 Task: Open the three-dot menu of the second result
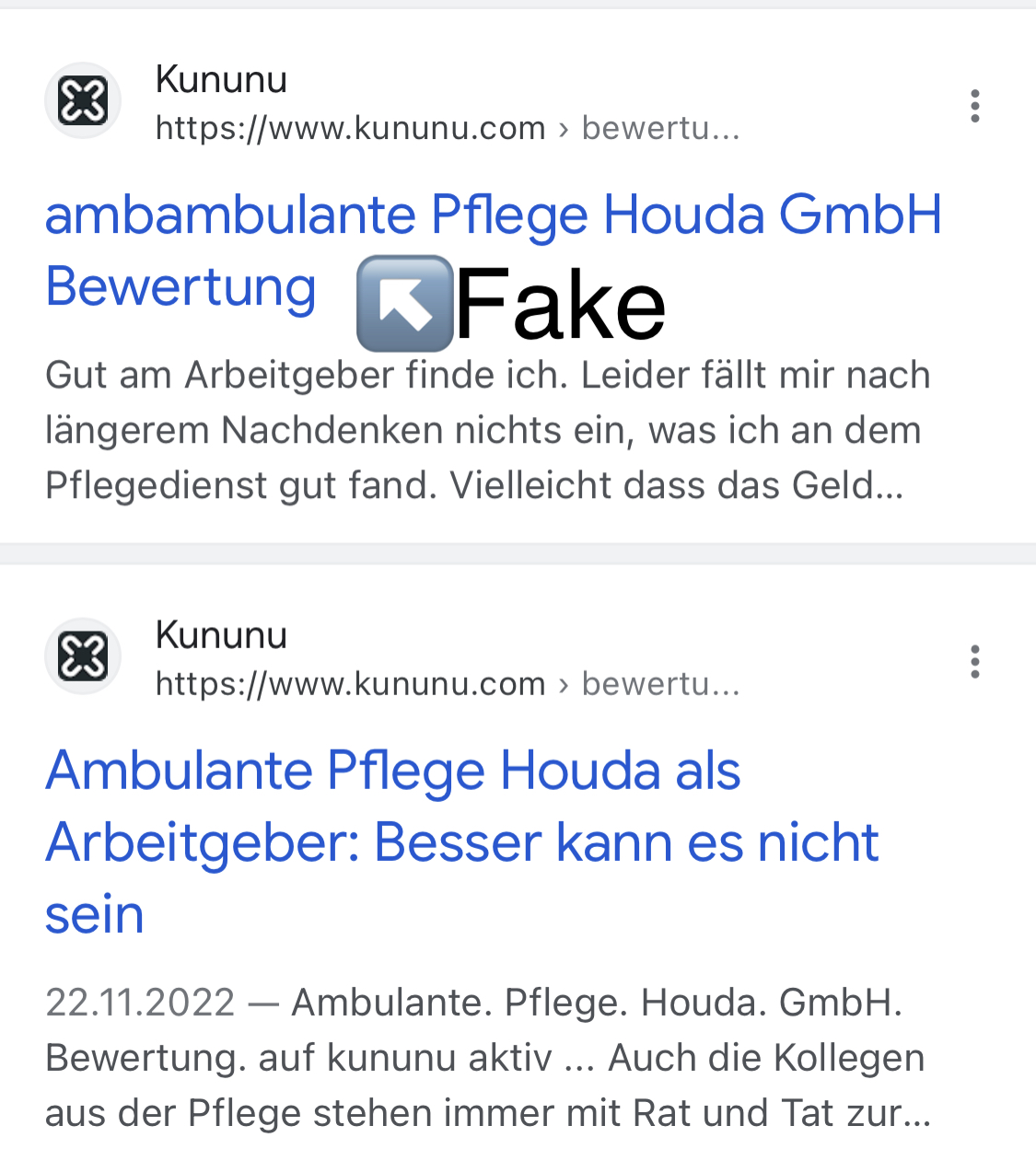coord(975,661)
